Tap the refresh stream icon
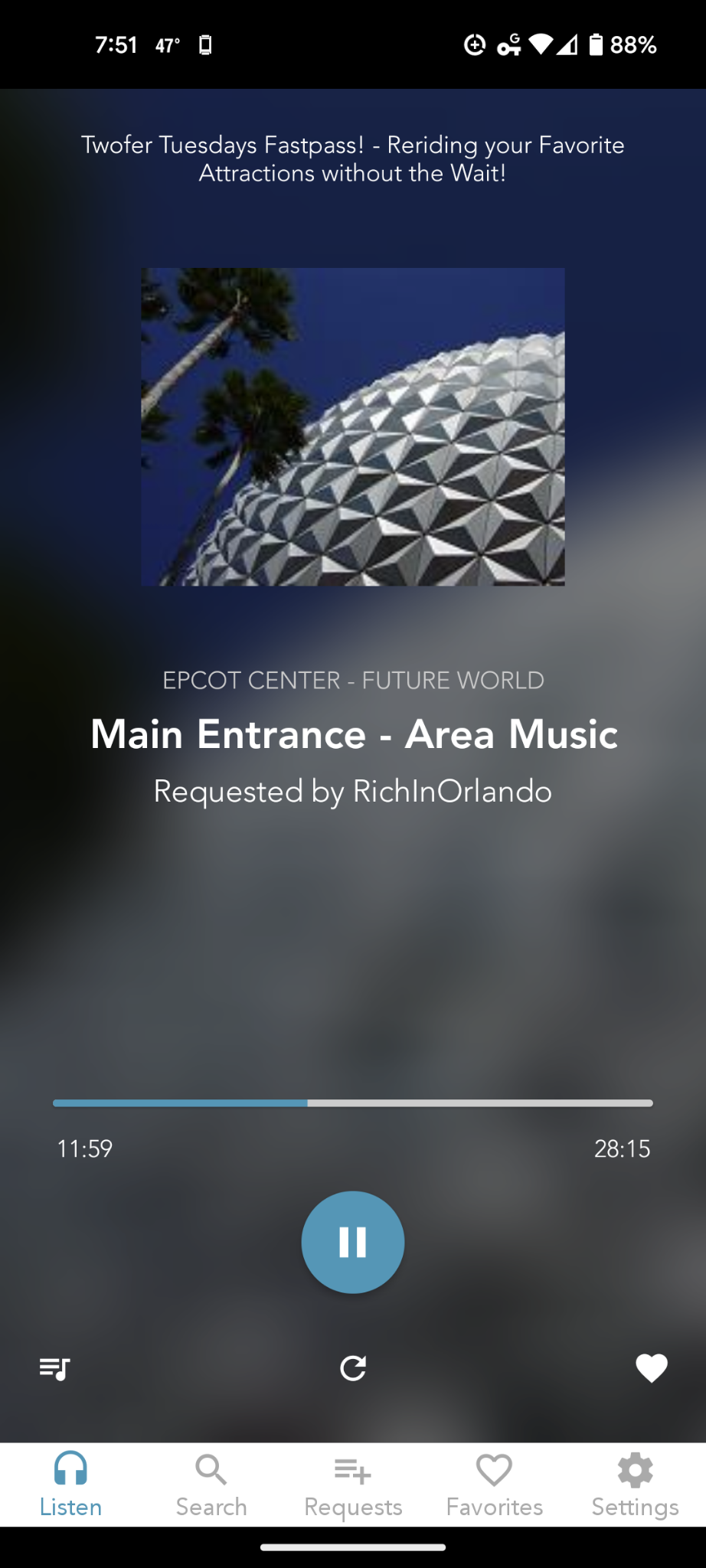The image size is (706, 1568). (353, 1368)
